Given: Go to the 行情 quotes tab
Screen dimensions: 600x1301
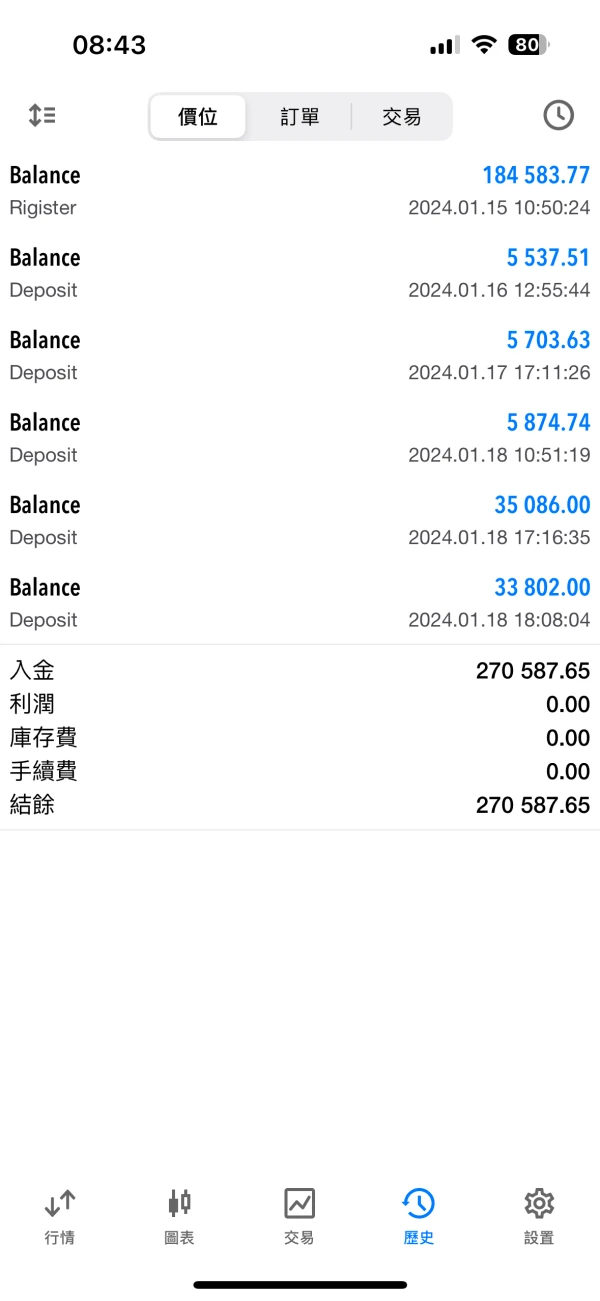Looking at the screenshot, I should pyautogui.click(x=60, y=1214).
